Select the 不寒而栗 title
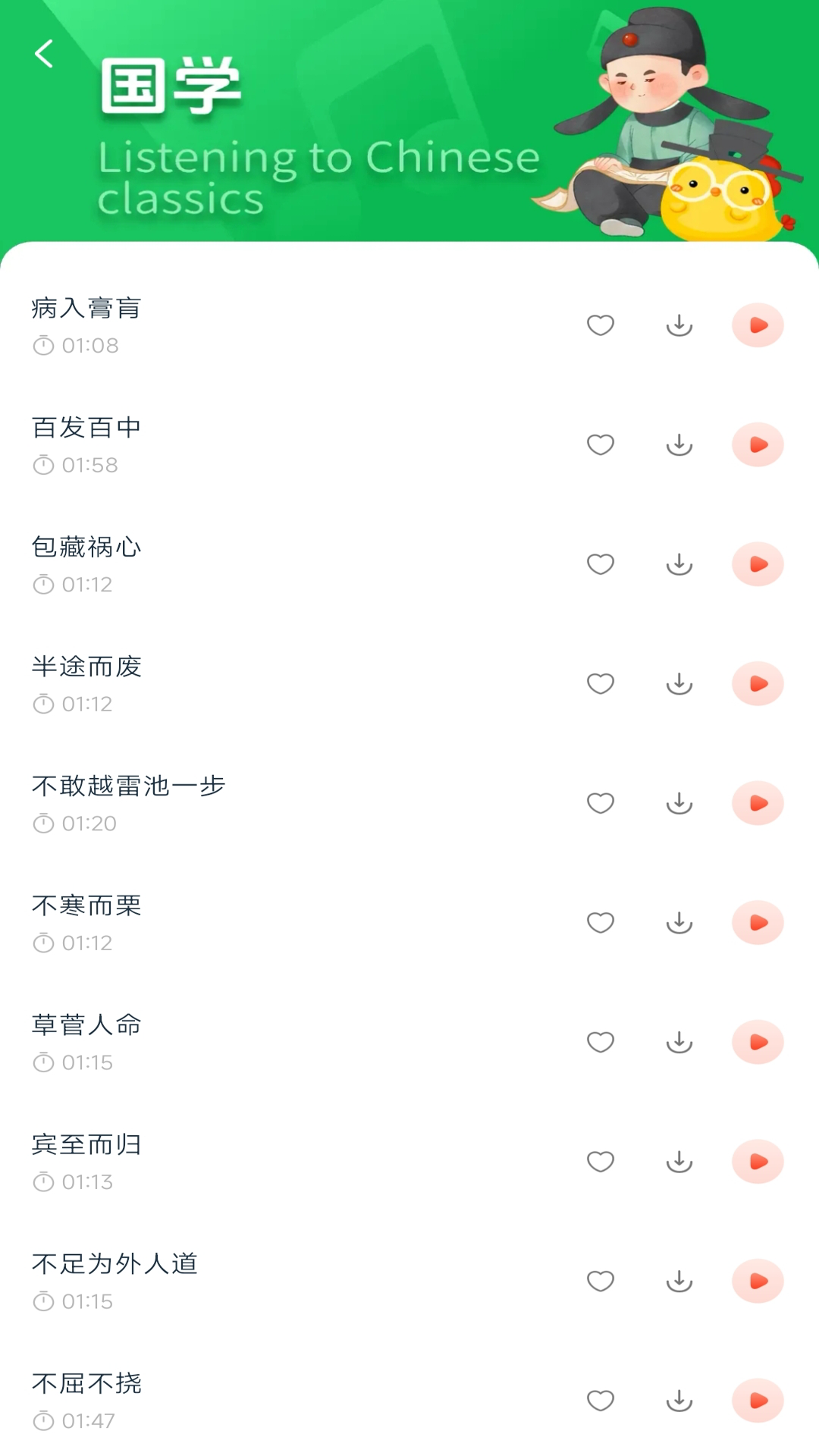 pyautogui.click(x=85, y=906)
